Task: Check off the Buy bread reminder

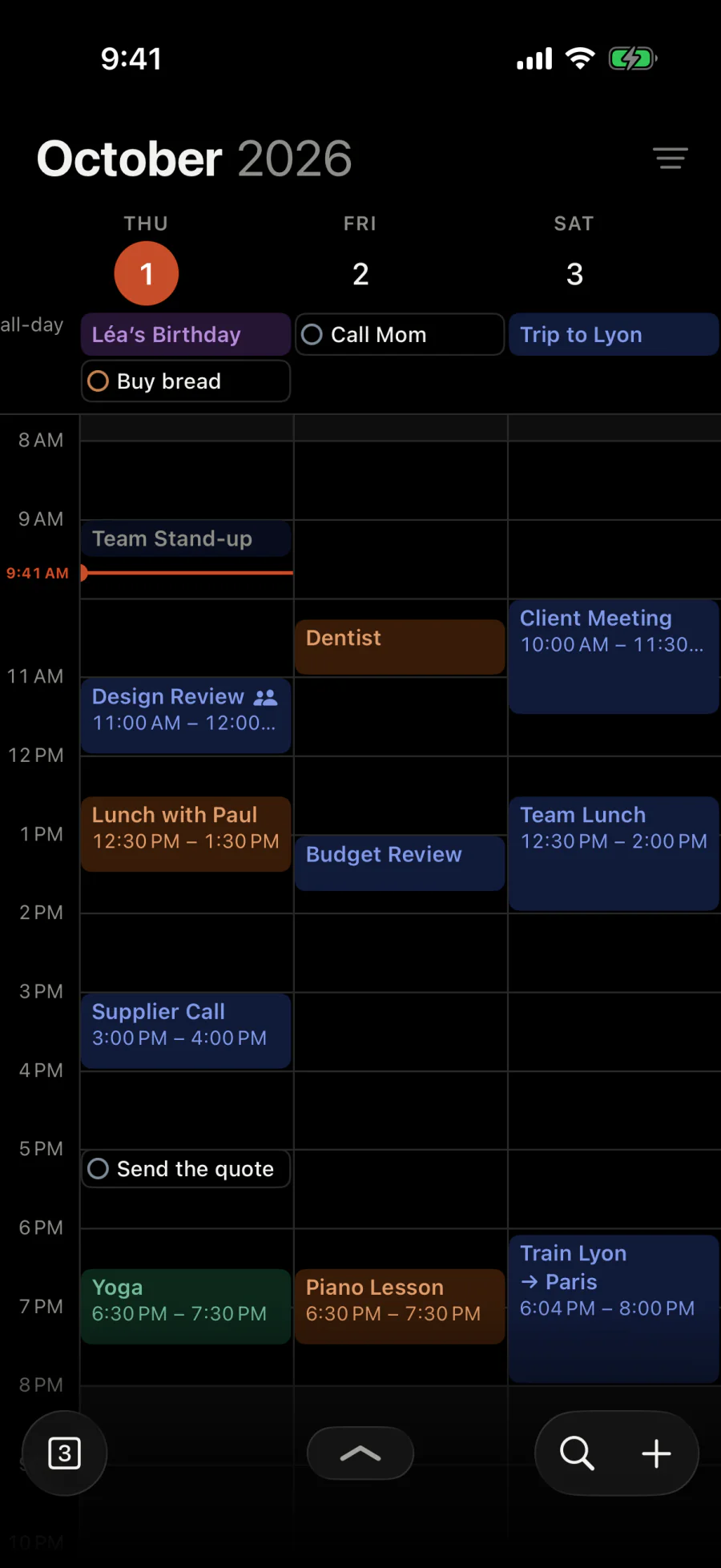Action: tap(98, 381)
